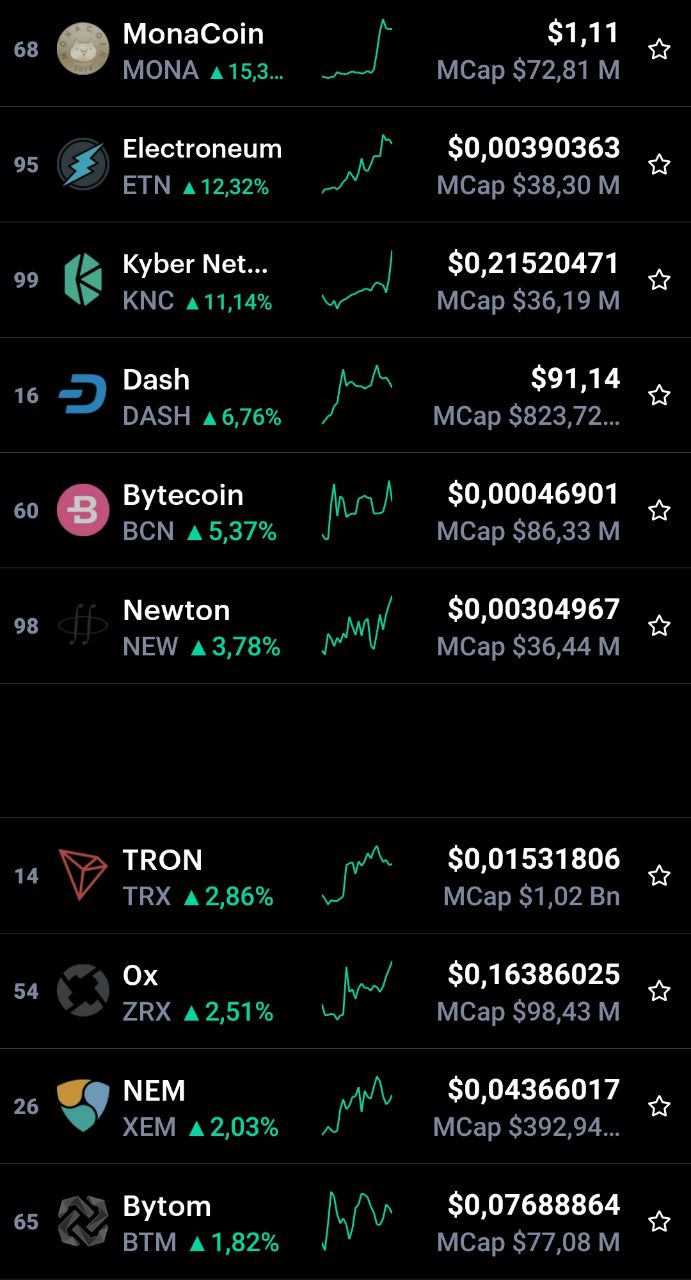View 0x ZRX details
The width and height of the screenshot is (691, 1280).
pos(345,991)
